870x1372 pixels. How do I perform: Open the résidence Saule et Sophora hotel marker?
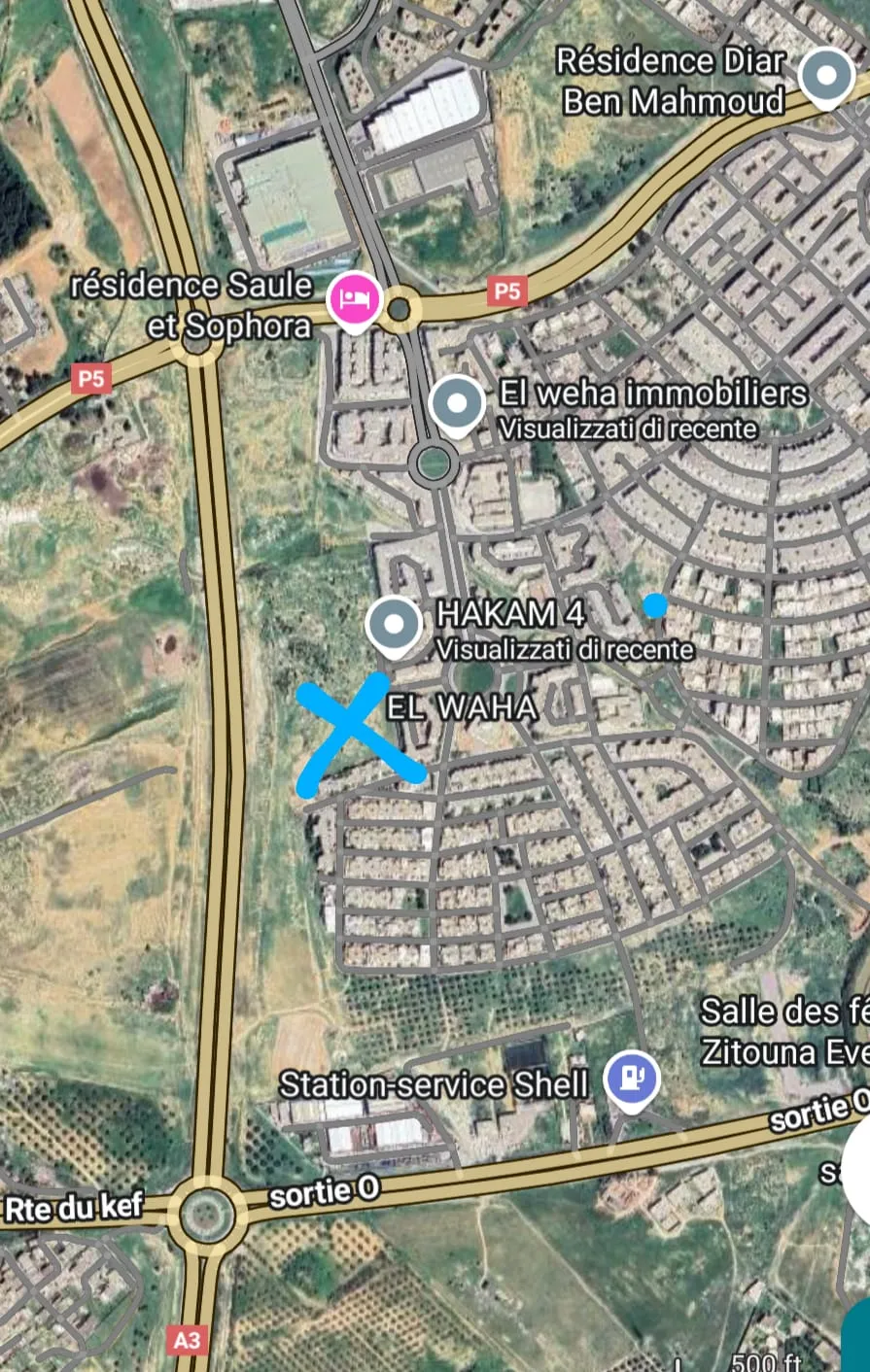(x=355, y=298)
